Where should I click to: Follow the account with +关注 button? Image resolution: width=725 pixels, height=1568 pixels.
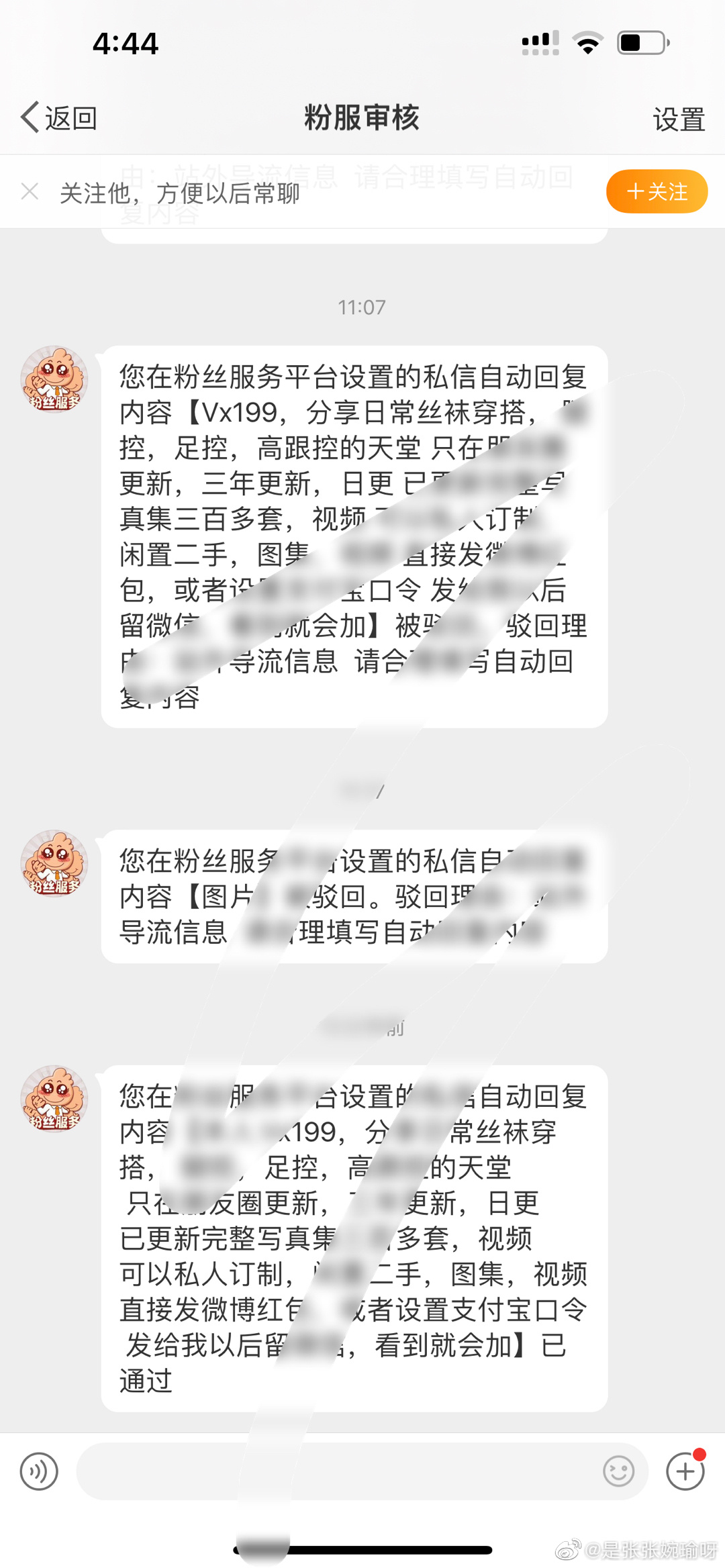[657, 192]
